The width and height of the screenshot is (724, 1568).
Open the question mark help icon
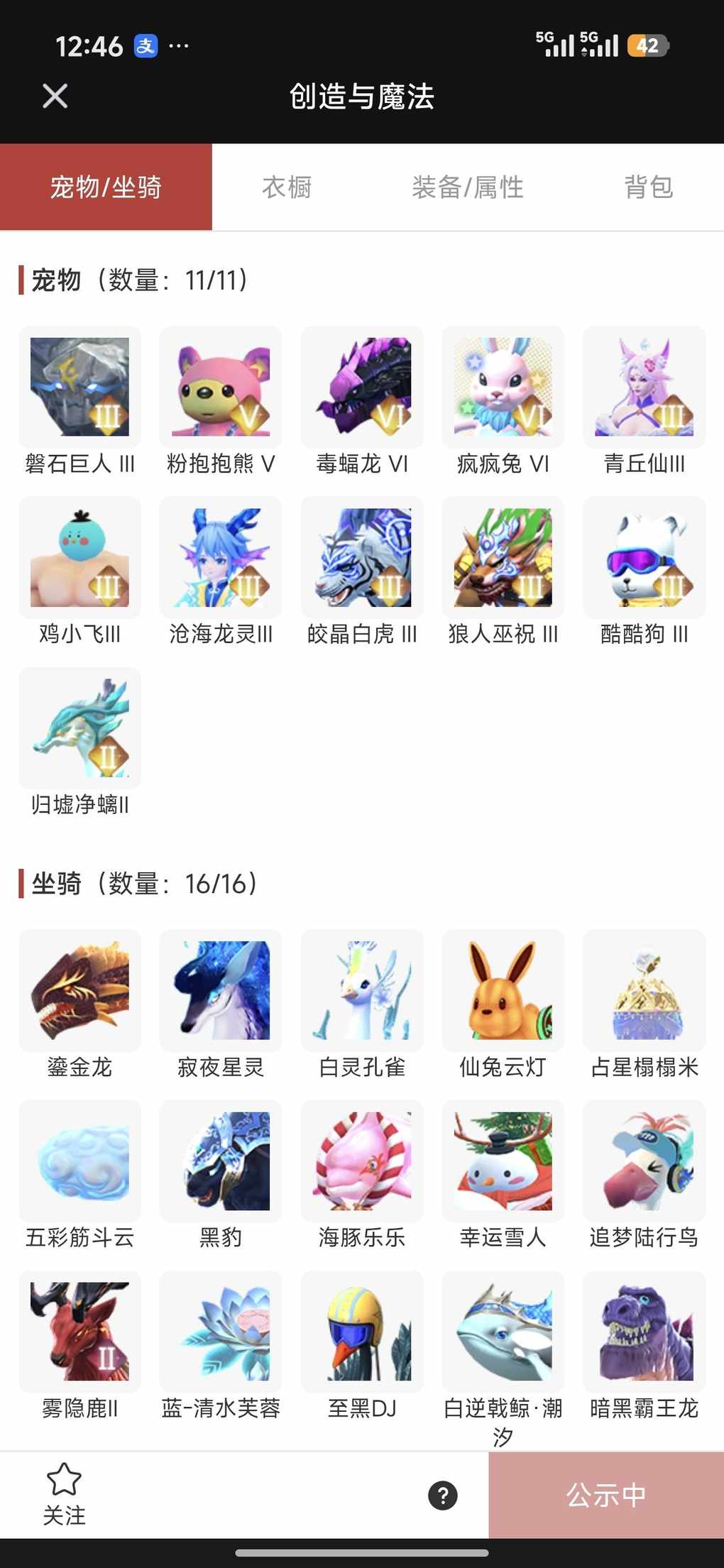point(443,1496)
